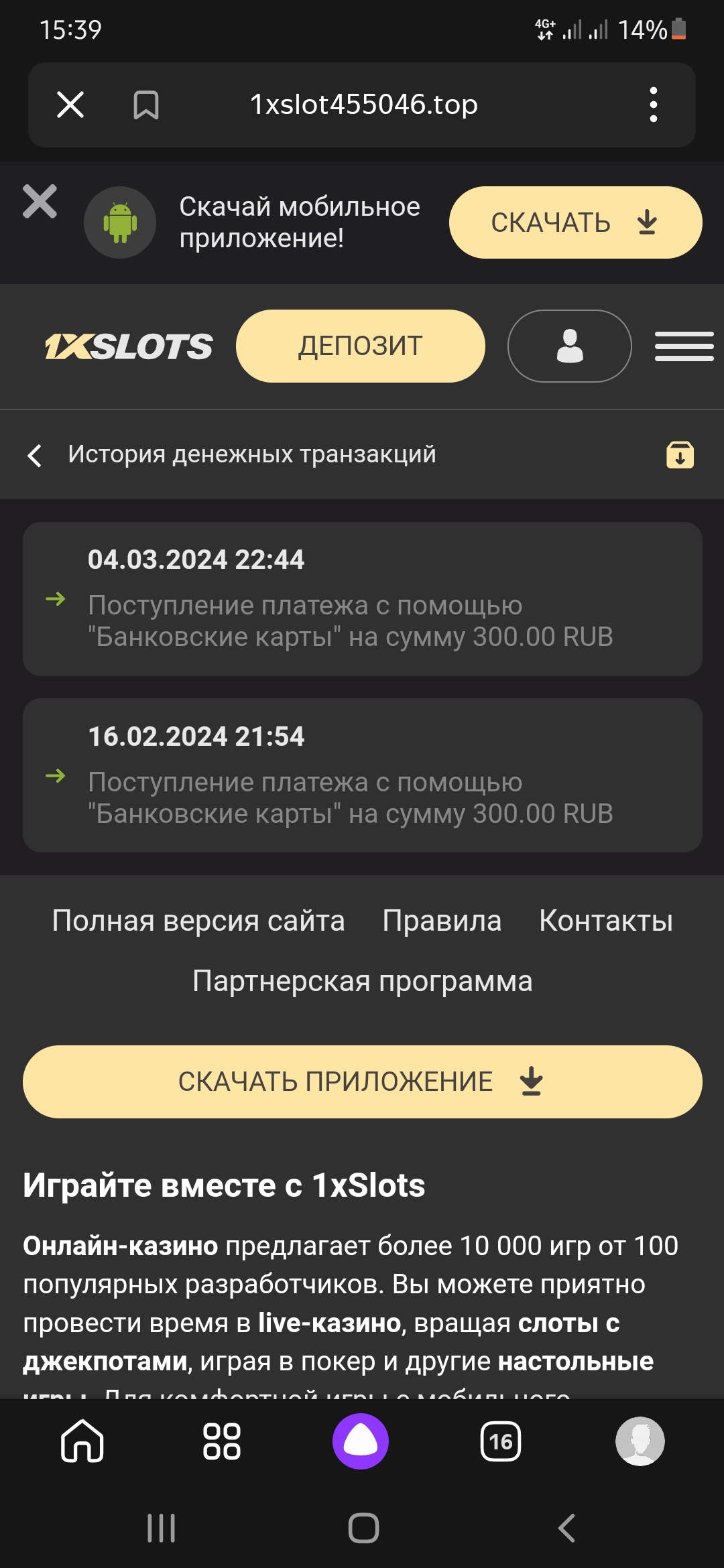Image resolution: width=724 pixels, height=1568 pixels.
Task: Open the download icon next to the transaction history title
Action: (x=680, y=455)
